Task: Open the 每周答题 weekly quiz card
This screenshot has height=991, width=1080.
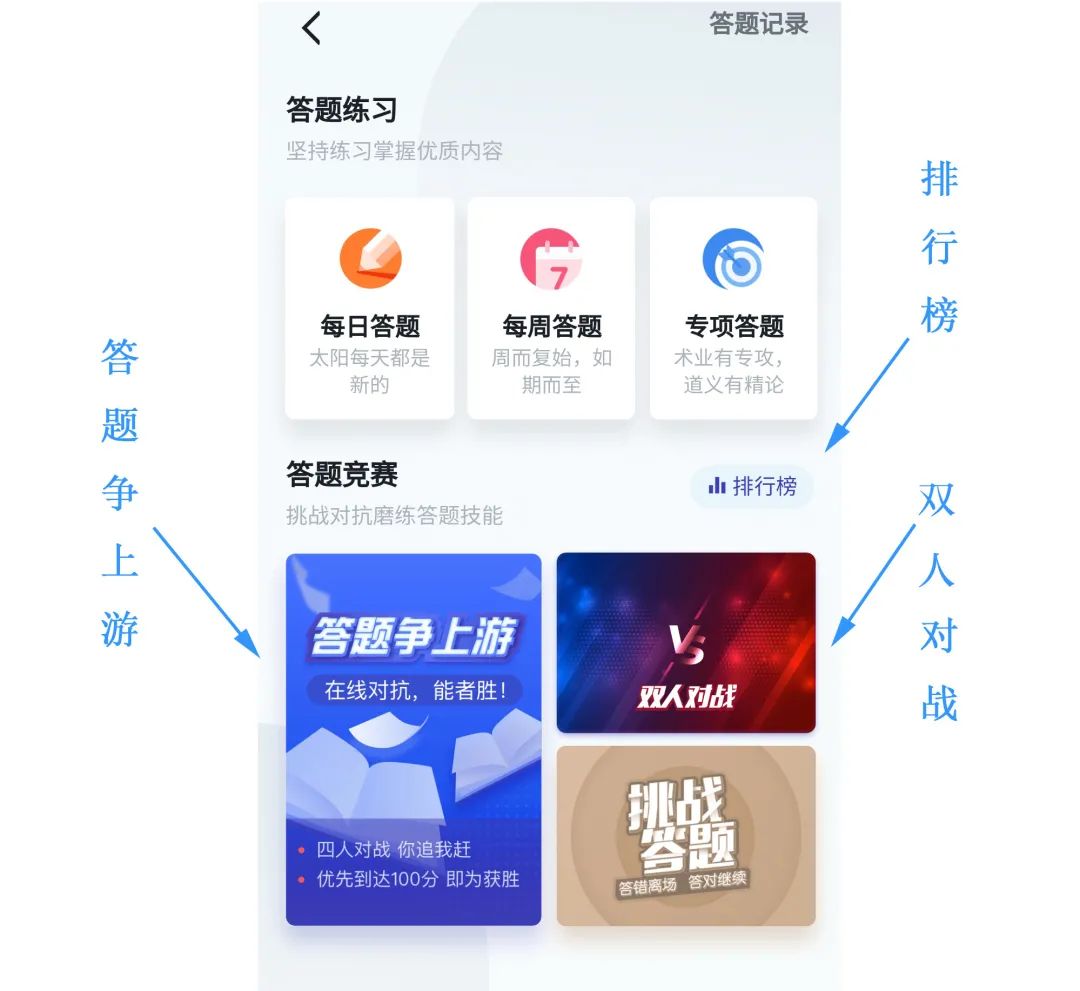Action: [x=551, y=308]
